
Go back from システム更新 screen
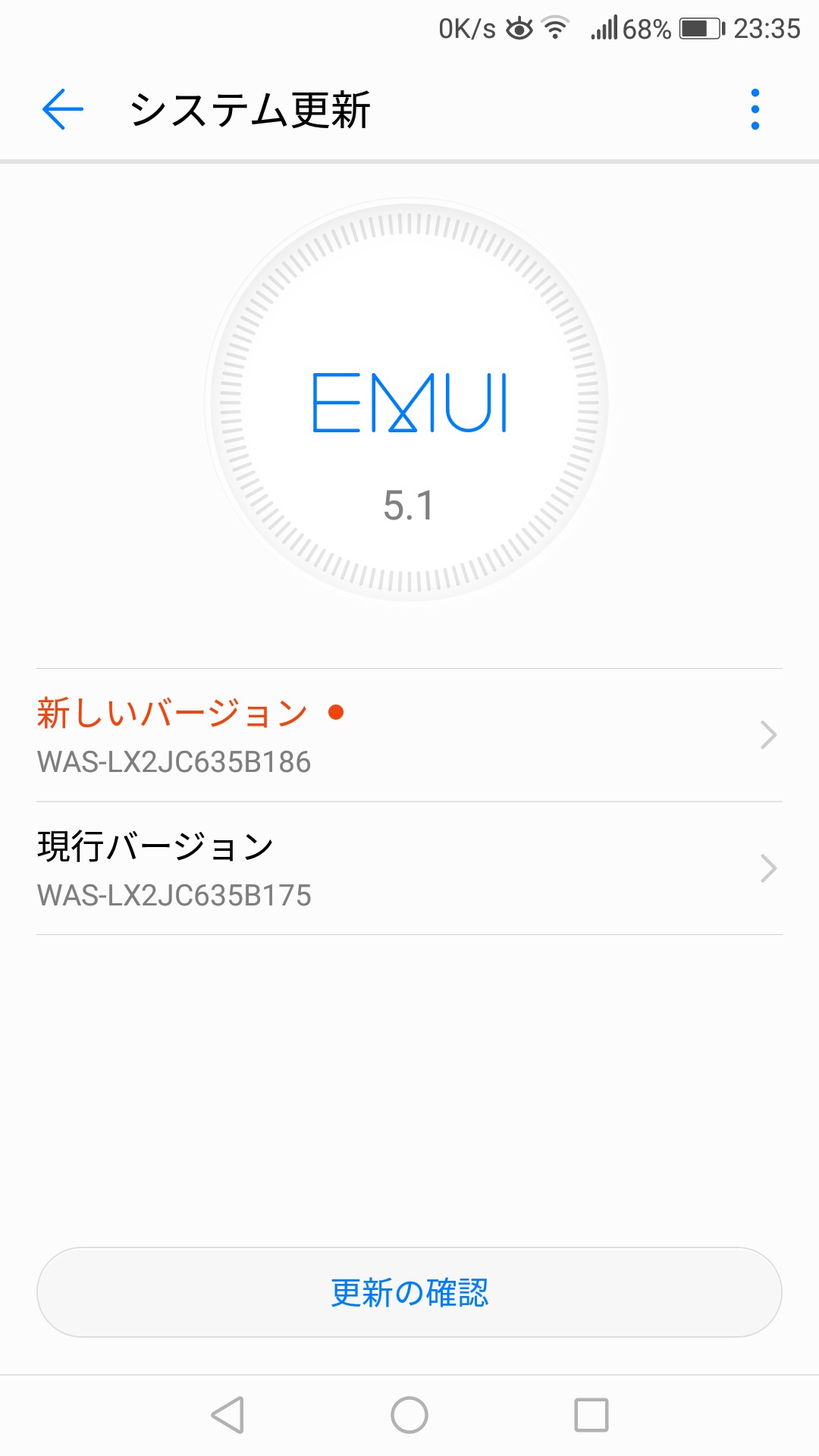point(62,109)
